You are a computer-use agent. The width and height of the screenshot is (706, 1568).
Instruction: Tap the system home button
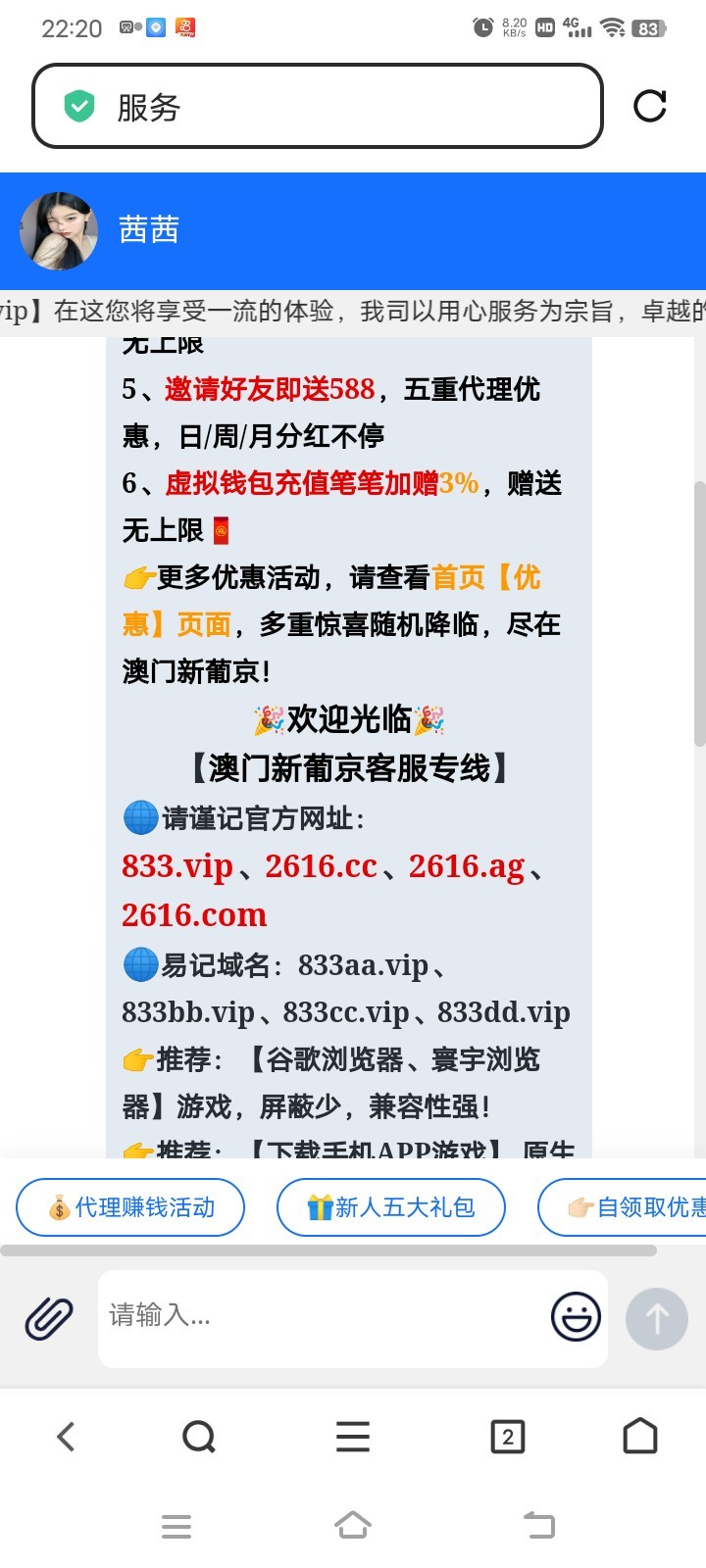pos(353,1525)
